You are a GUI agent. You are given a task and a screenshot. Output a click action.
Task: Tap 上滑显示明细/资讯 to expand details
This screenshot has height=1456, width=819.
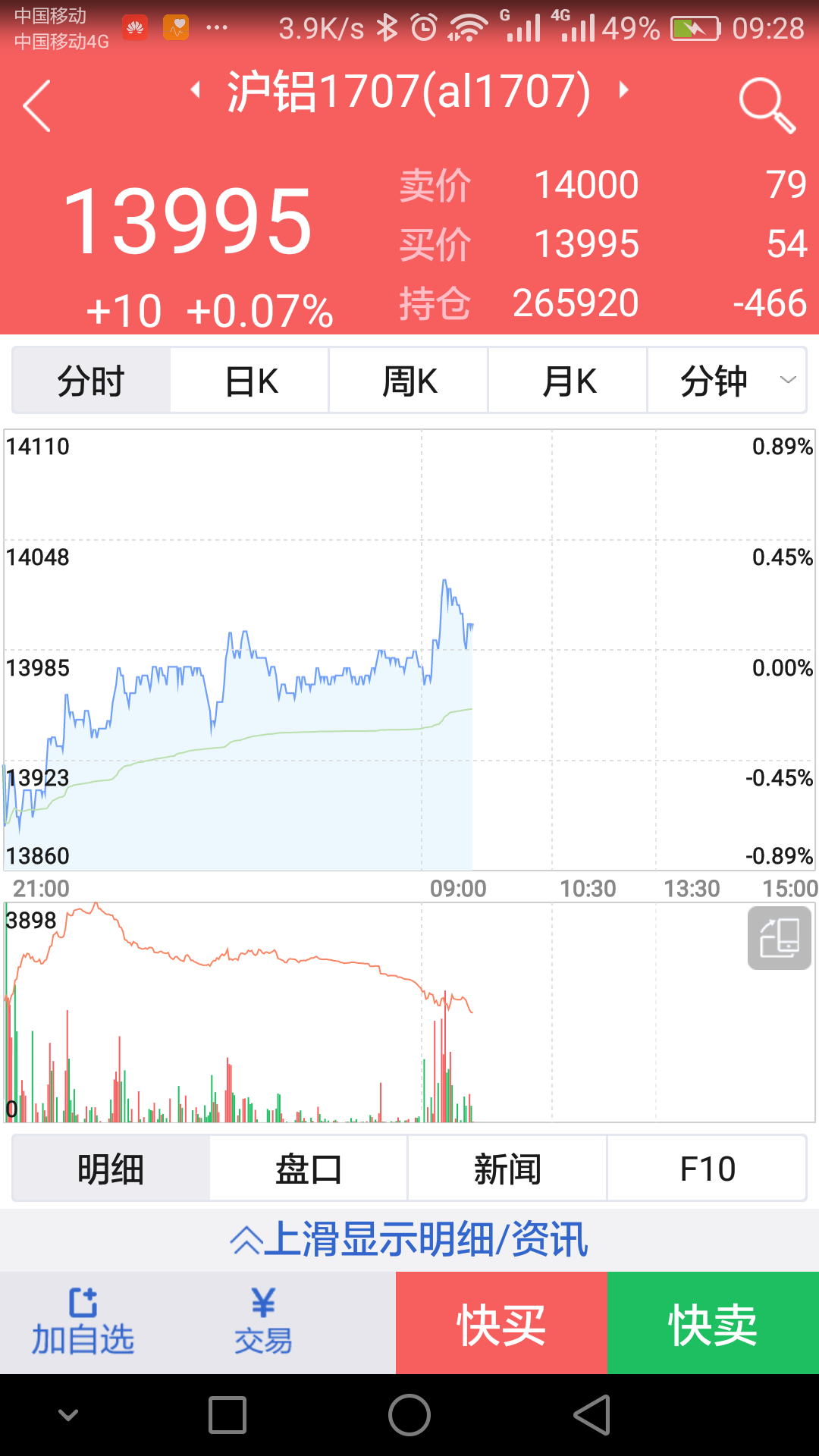pos(409,1240)
